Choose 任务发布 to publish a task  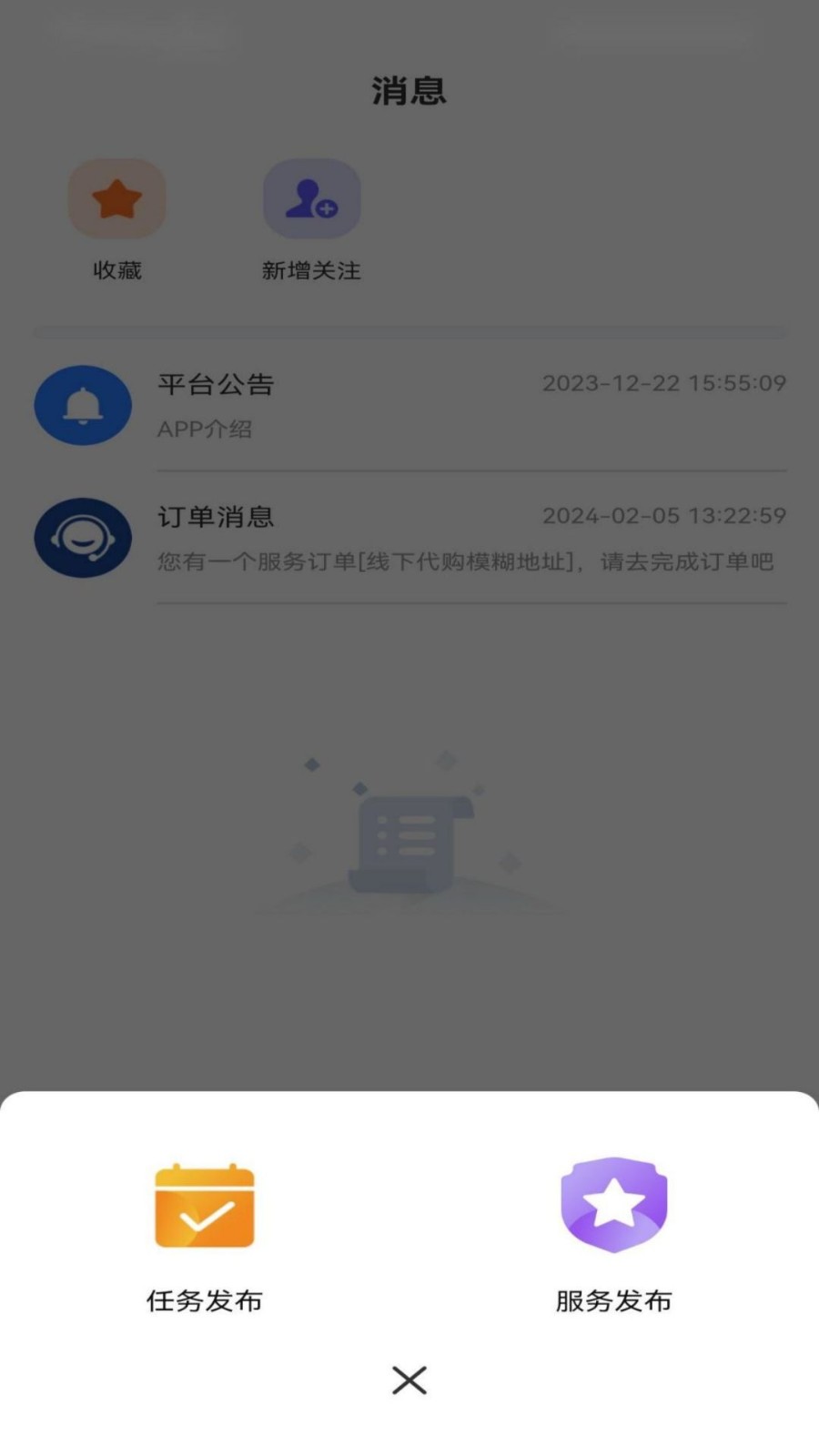(203, 1301)
